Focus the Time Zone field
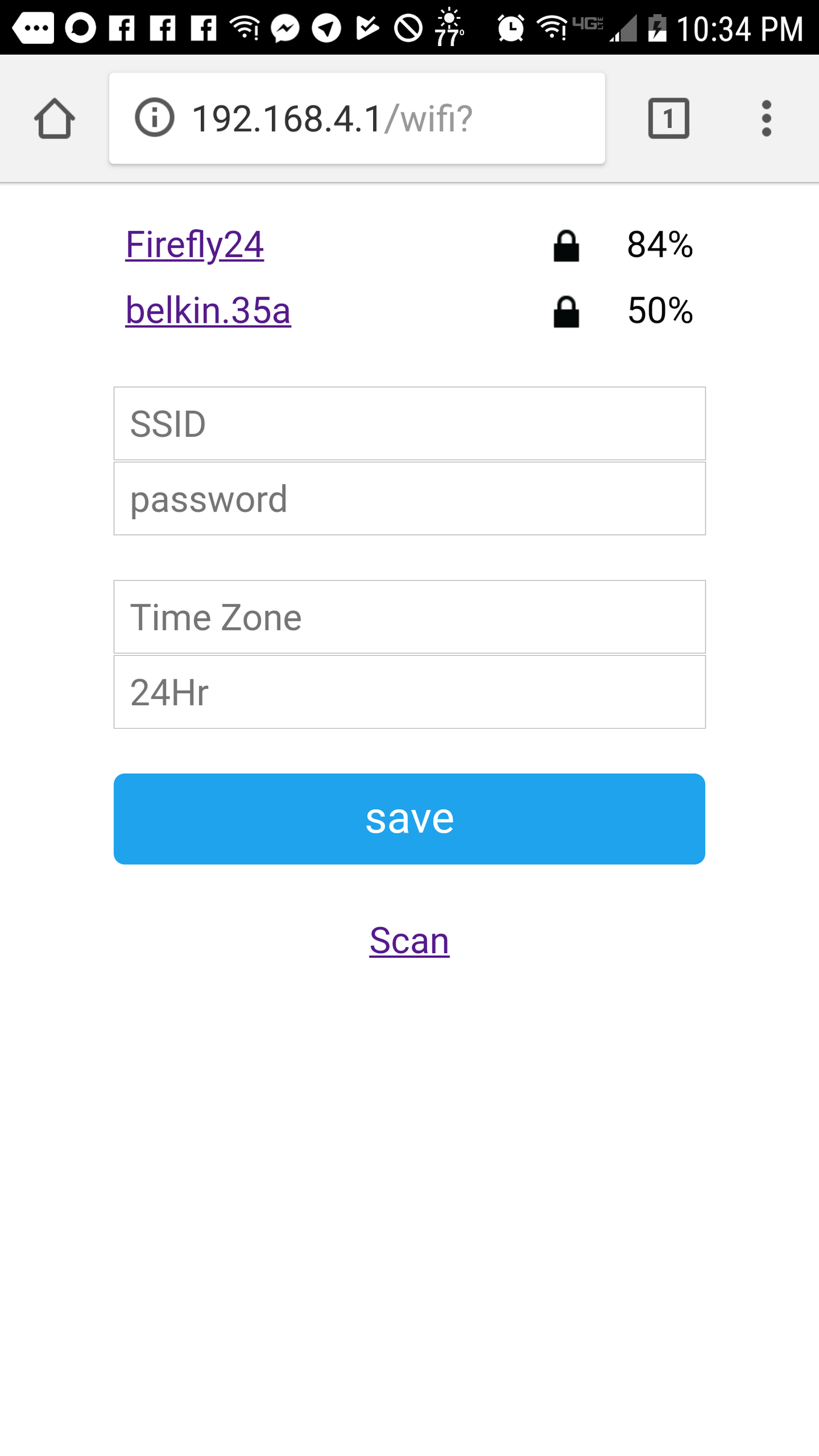Viewport: 819px width, 1456px height. pos(409,617)
